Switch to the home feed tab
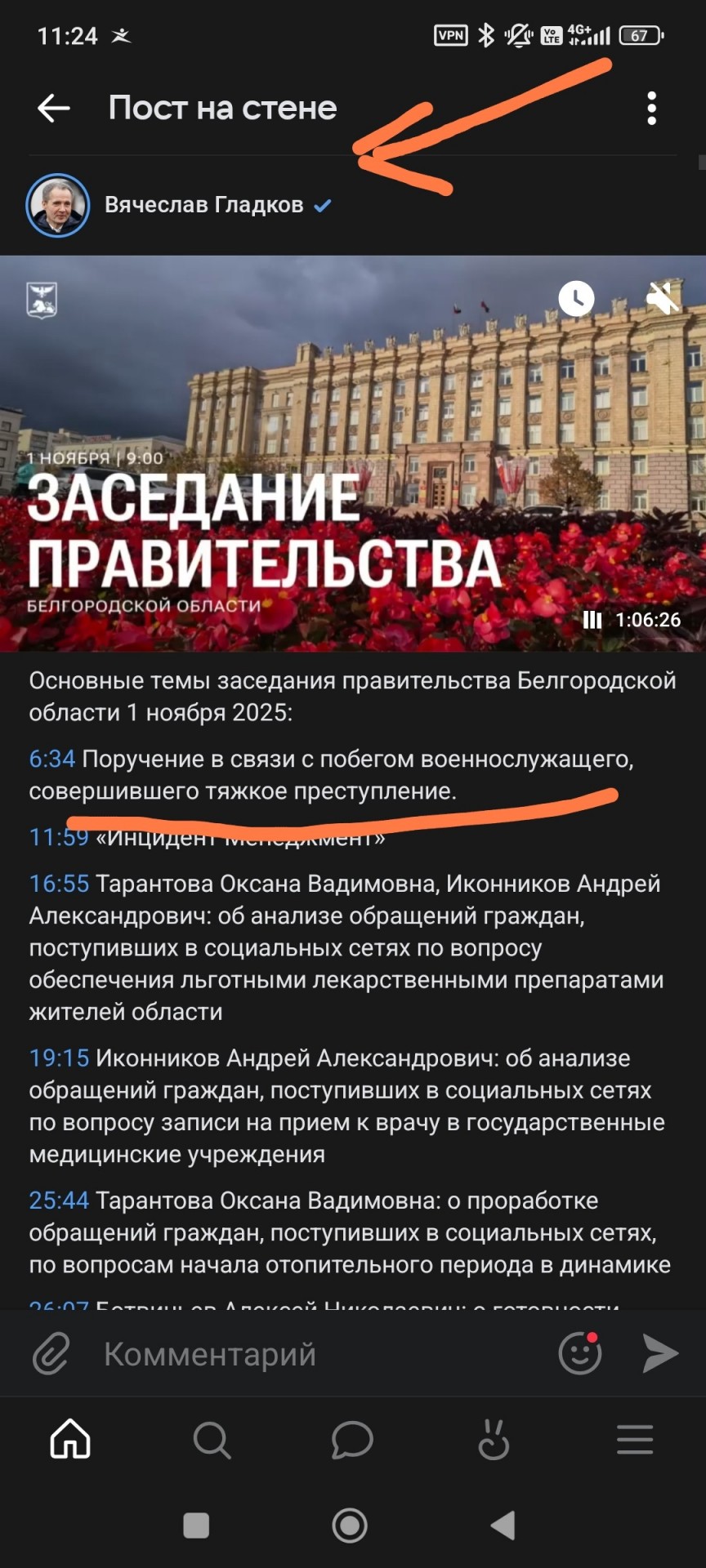The image size is (706, 1568). point(70,1439)
